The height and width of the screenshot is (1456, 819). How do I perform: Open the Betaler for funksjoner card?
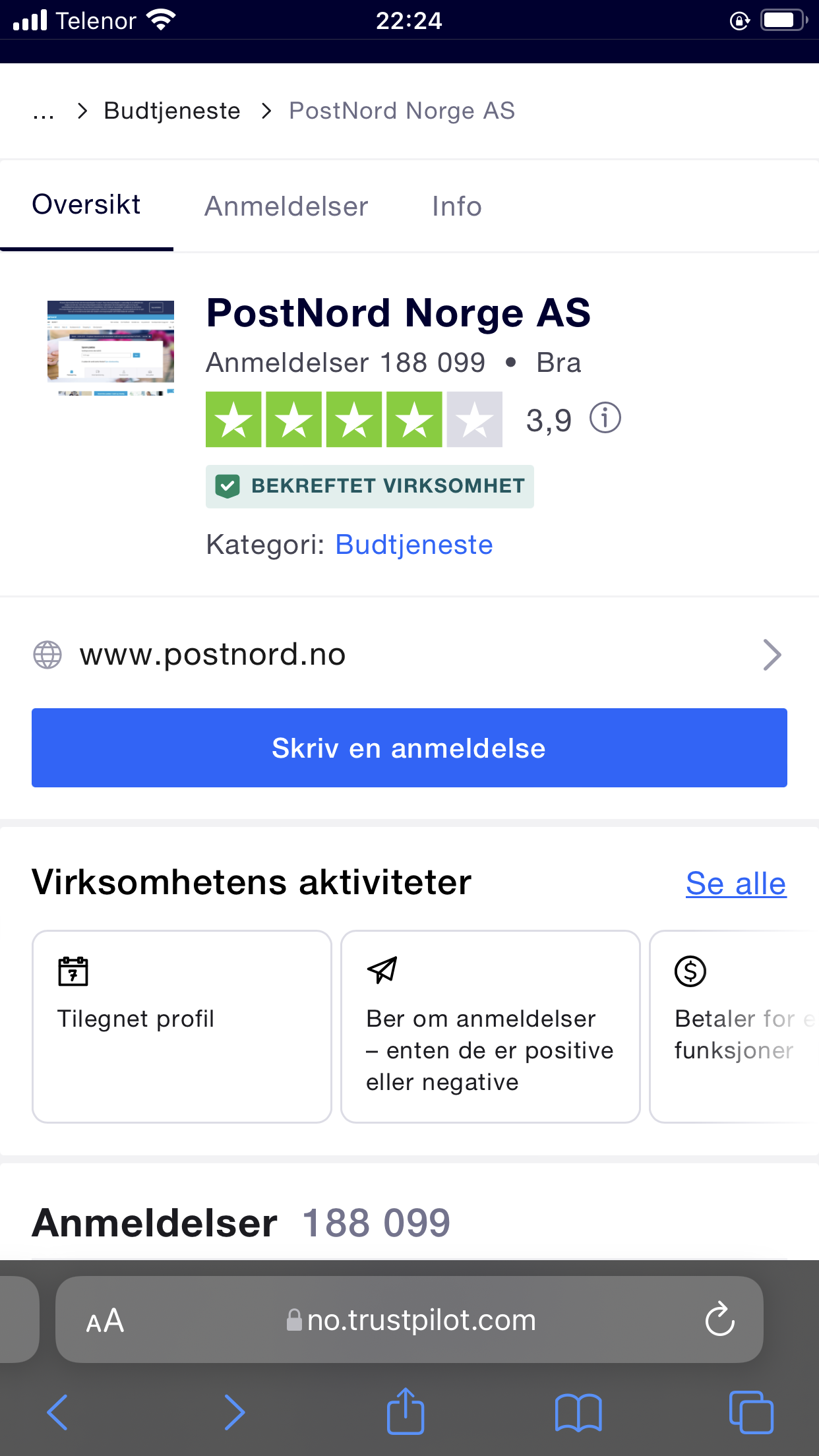point(735,1027)
